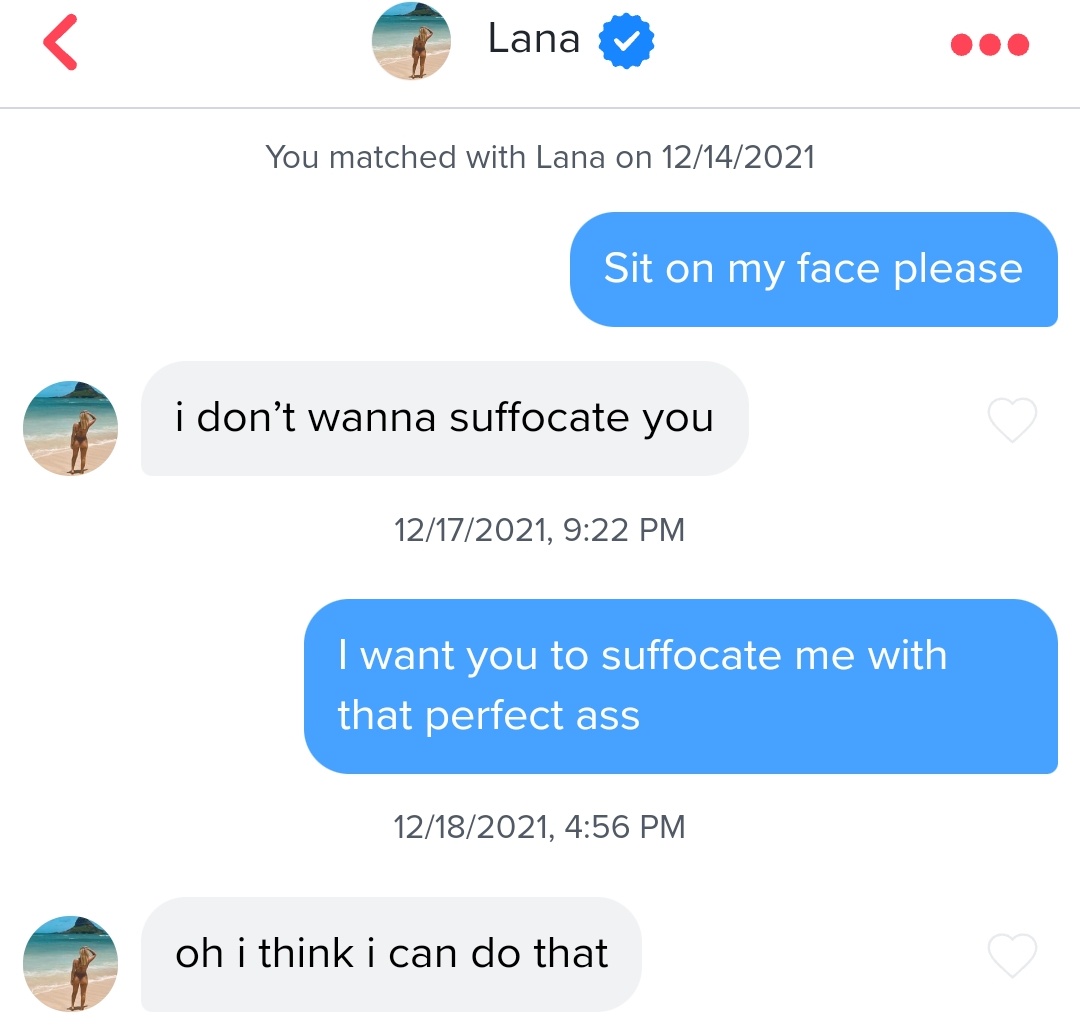Like the "i don't wanna suffocate you" message
Screen dimensions: 1080x1031
(x=1012, y=420)
